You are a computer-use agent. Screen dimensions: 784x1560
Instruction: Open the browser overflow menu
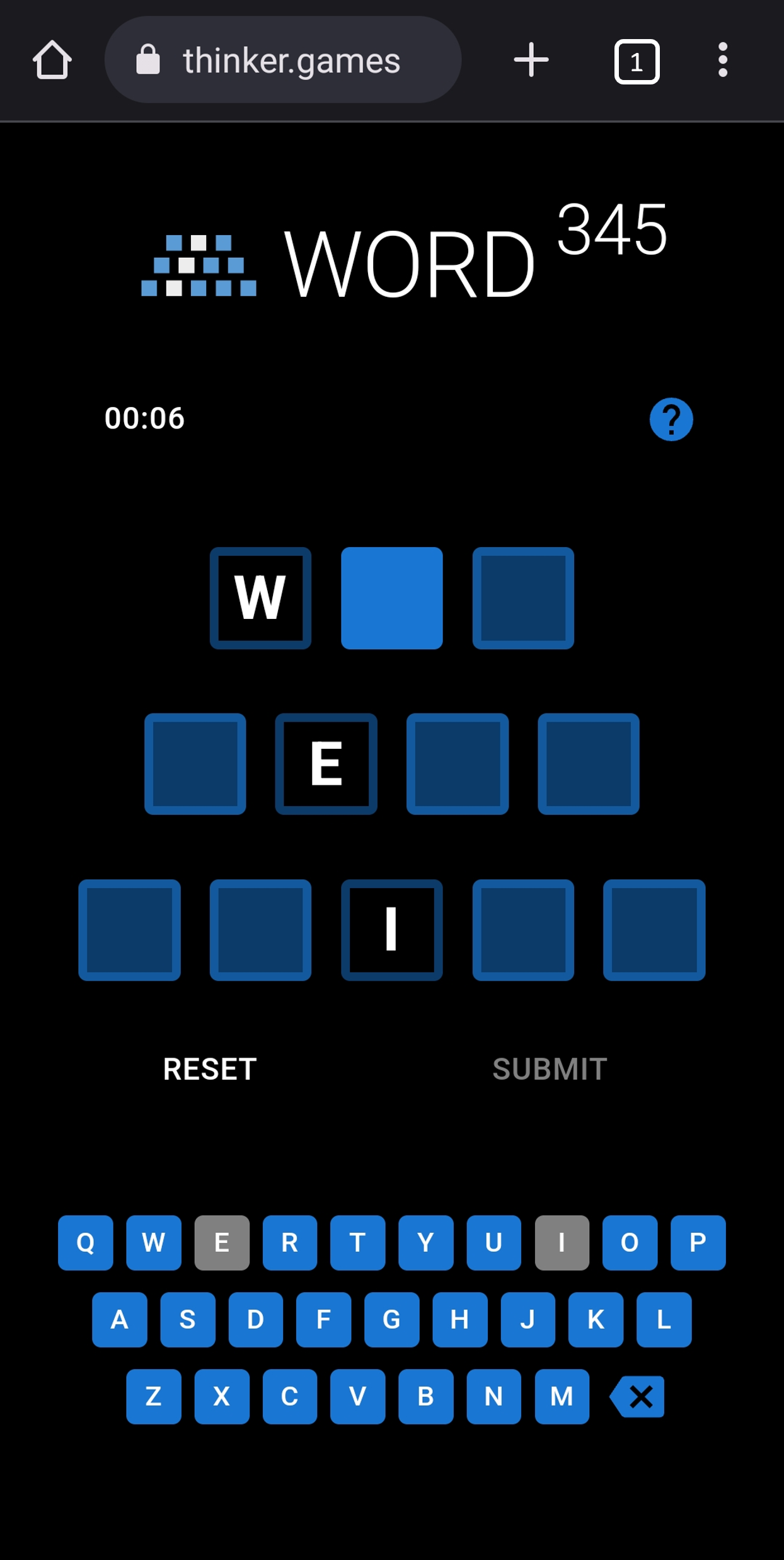pos(722,61)
